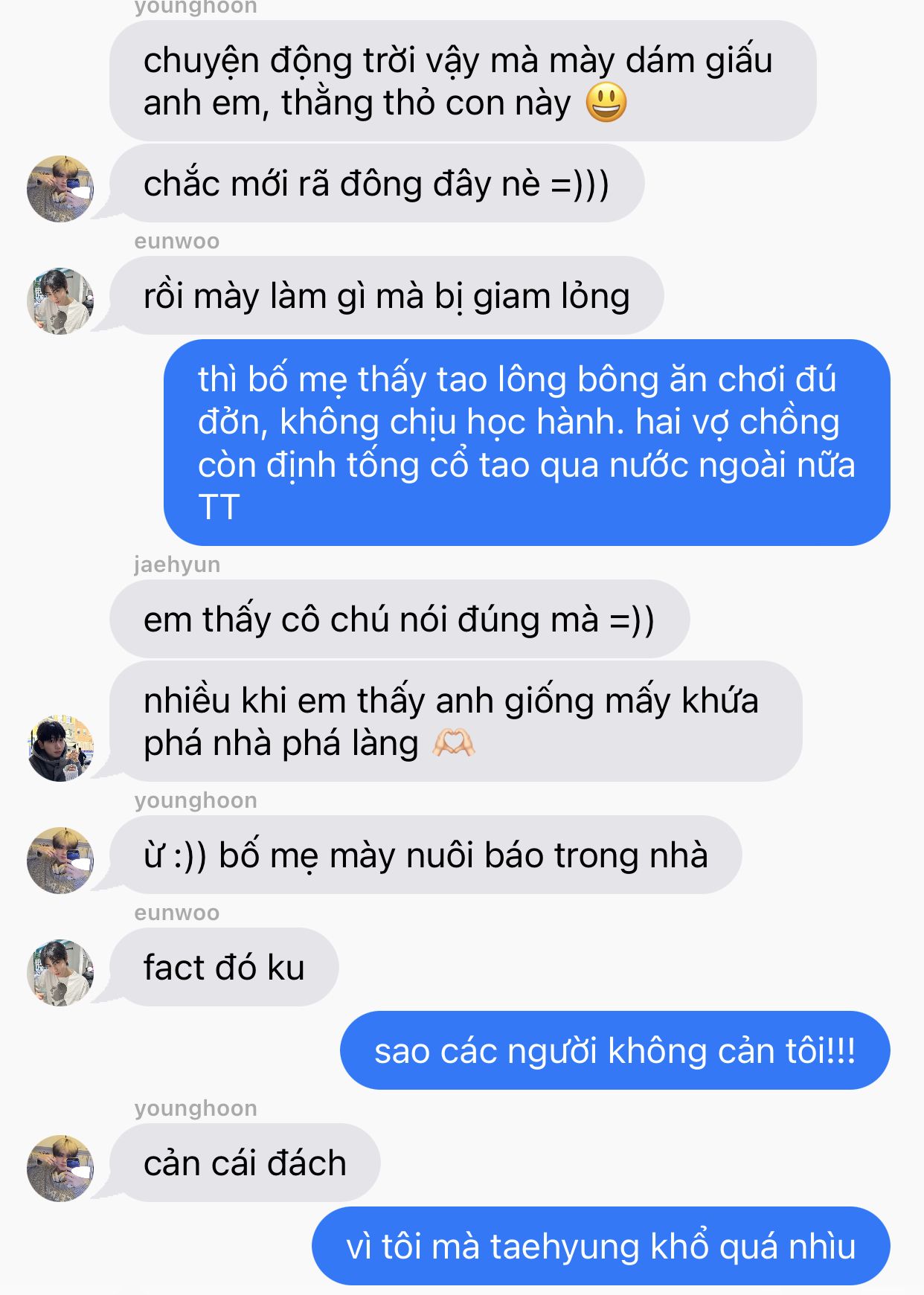
Task: Open younghoon's avatar beside "cản cái đách"
Action: [x=60, y=1168]
